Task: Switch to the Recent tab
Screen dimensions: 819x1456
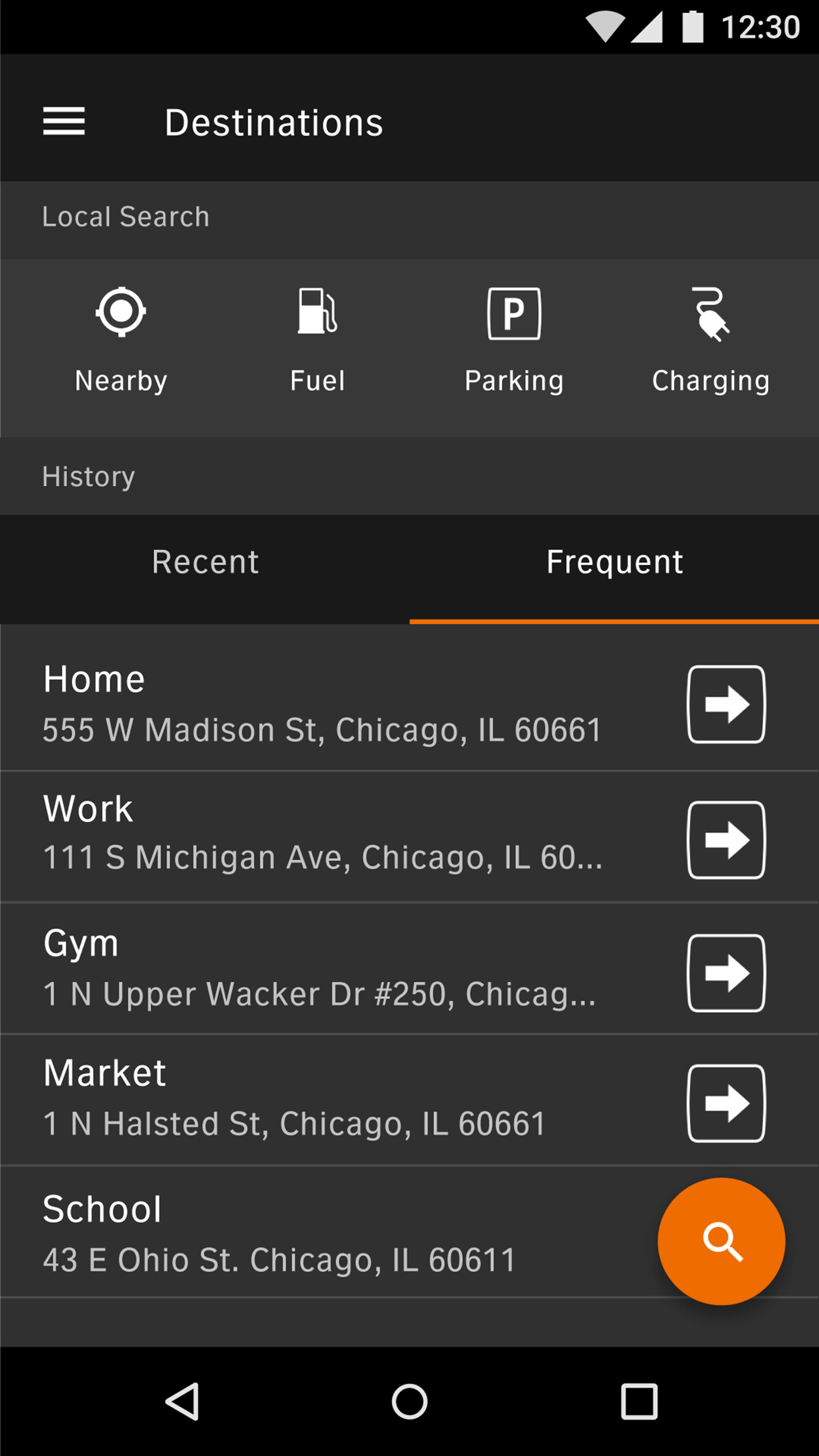Action: pyautogui.click(x=205, y=562)
